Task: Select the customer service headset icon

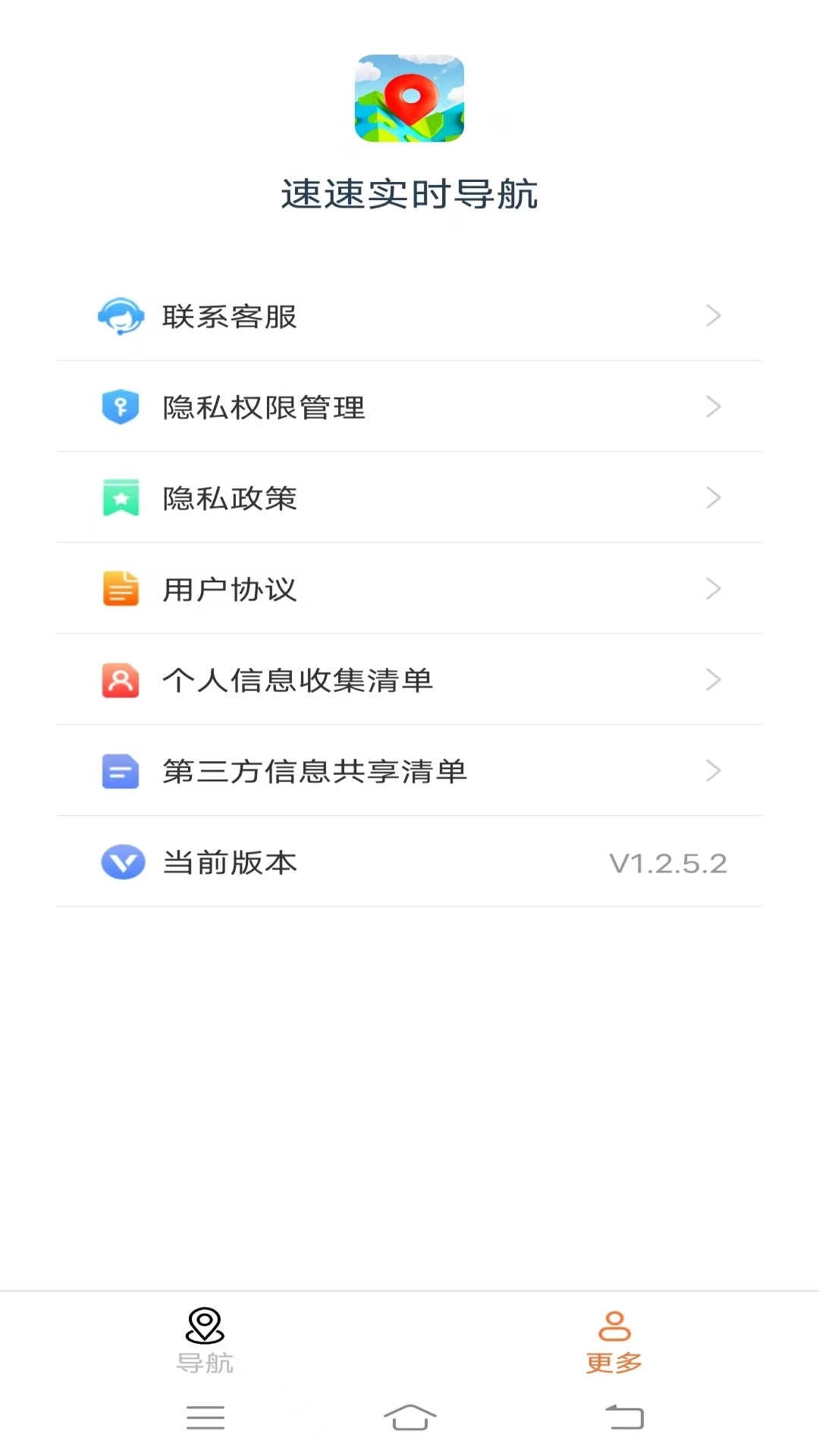Action: [x=121, y=315]
